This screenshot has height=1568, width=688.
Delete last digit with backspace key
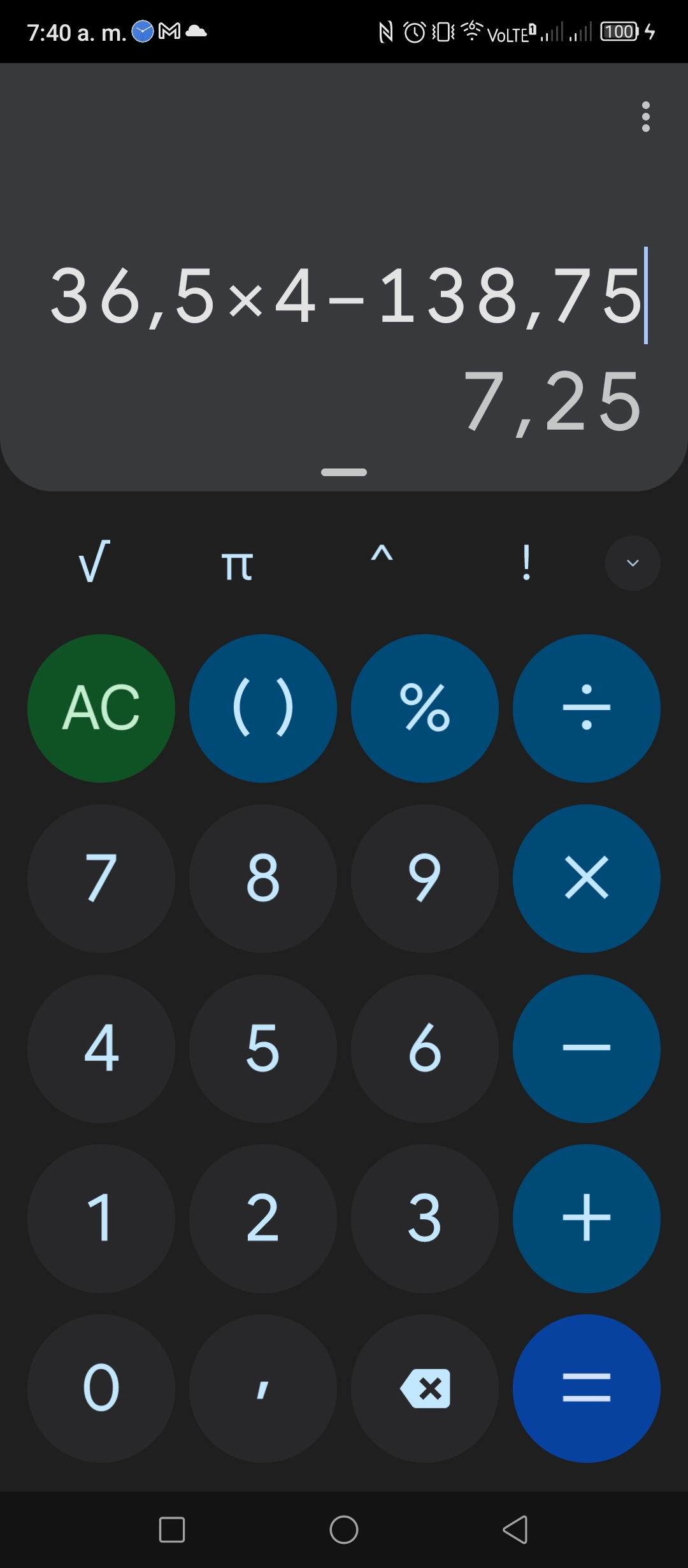click(425, 1388)
